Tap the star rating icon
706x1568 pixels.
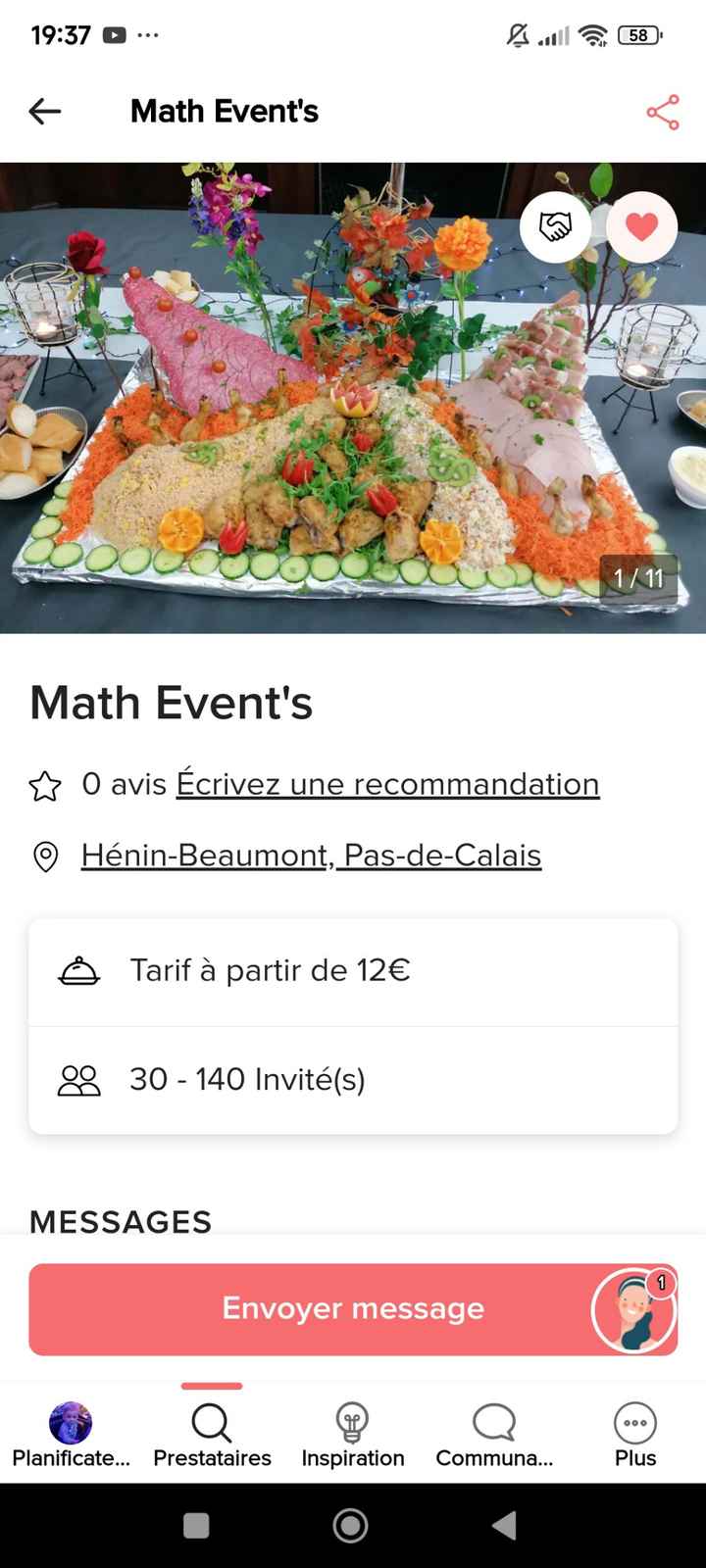coord(44,785)
